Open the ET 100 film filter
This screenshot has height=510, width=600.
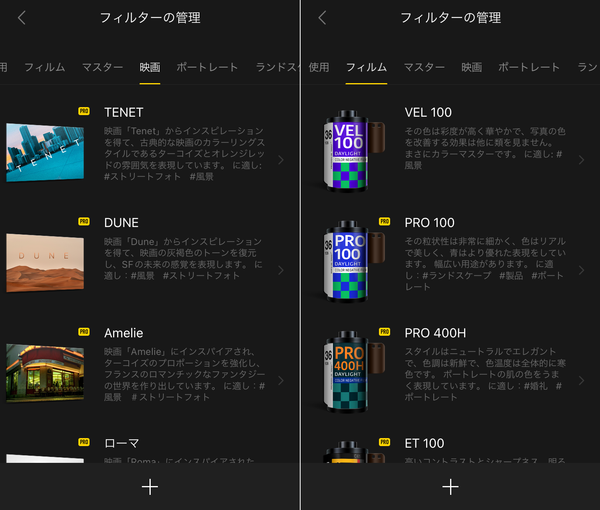(x=450, y=449)
